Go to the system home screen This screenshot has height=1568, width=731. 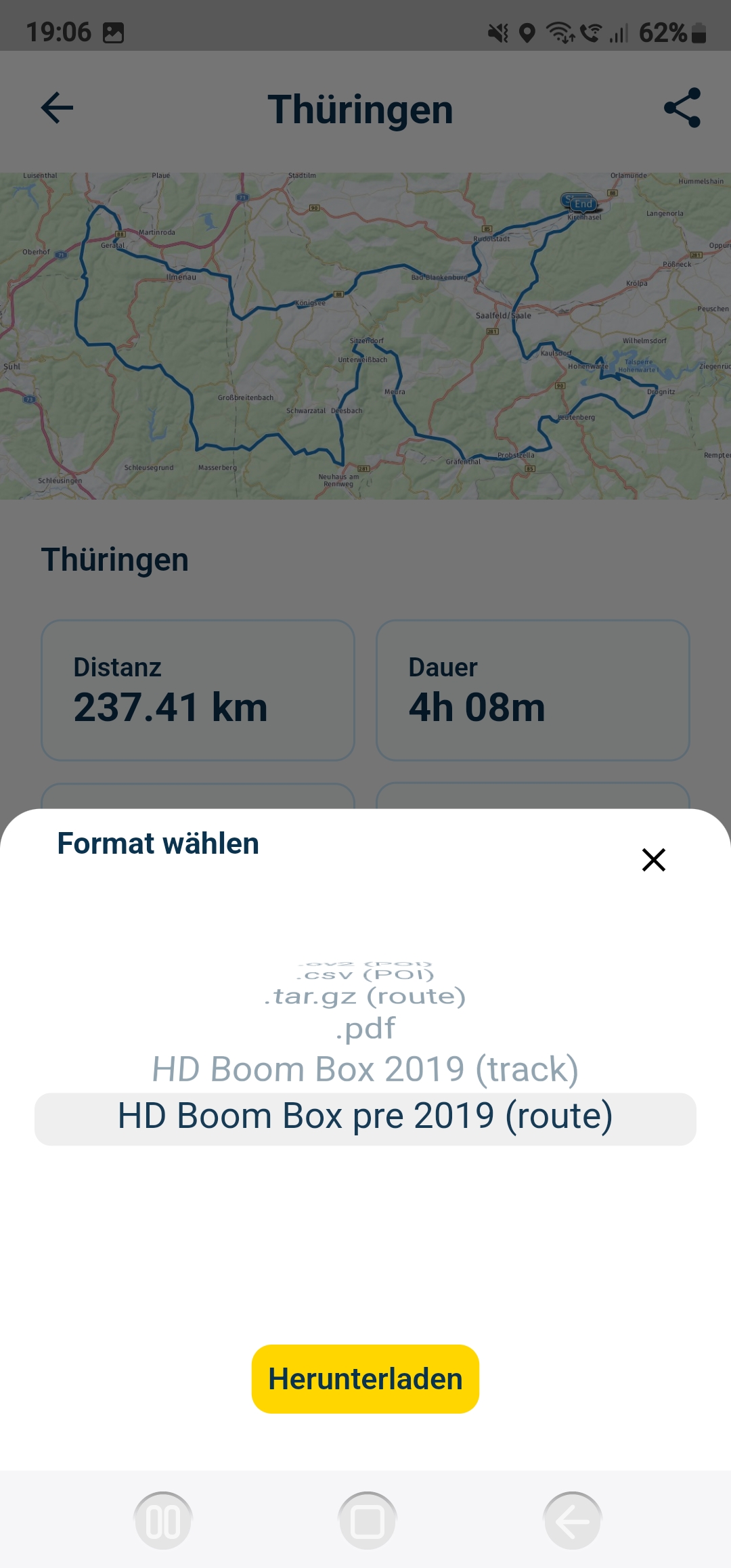tap(368, 1521)
